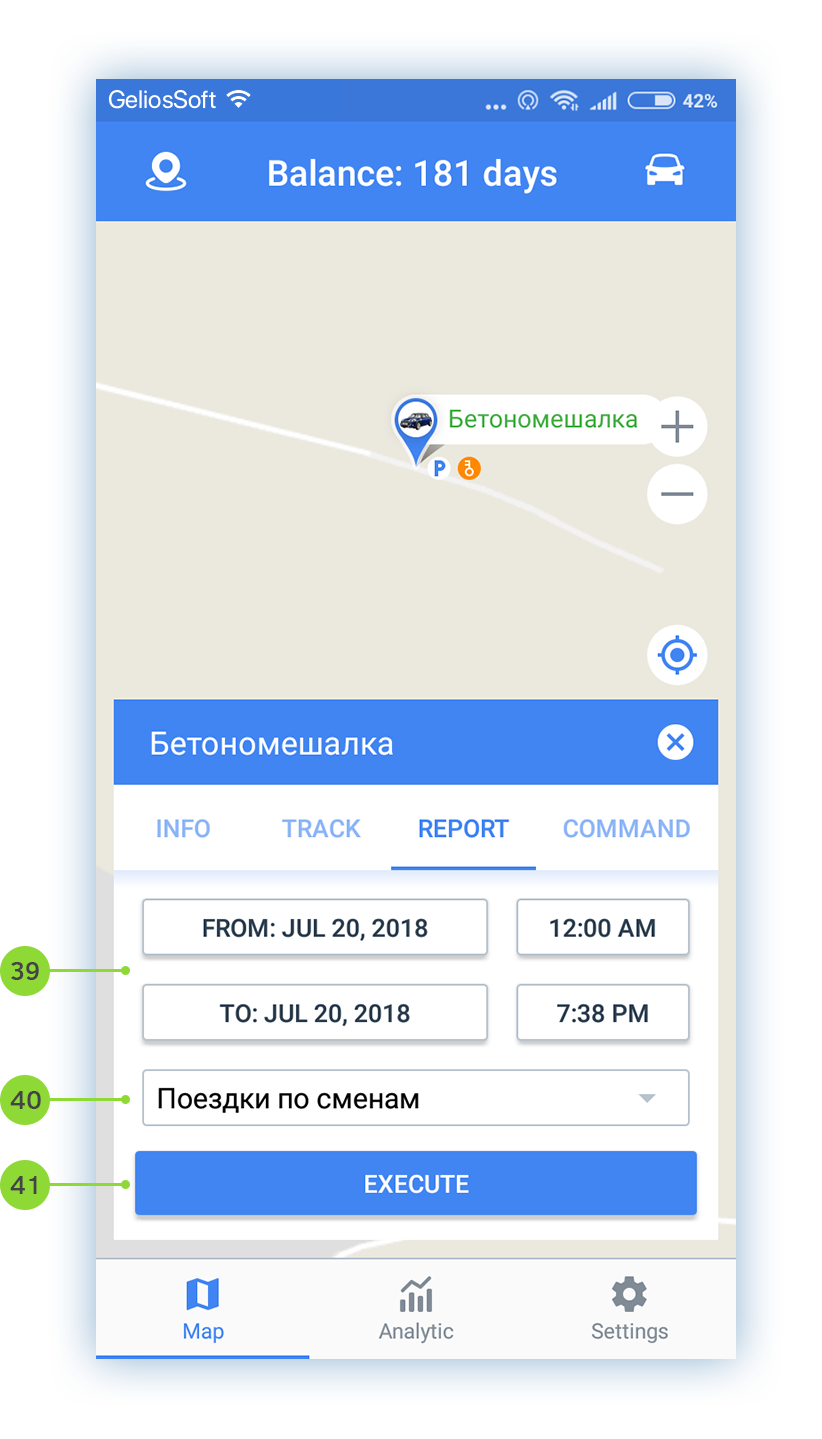Select the Бетономешалка vehicle marker
822x1439 pixels.
[415, 424]
